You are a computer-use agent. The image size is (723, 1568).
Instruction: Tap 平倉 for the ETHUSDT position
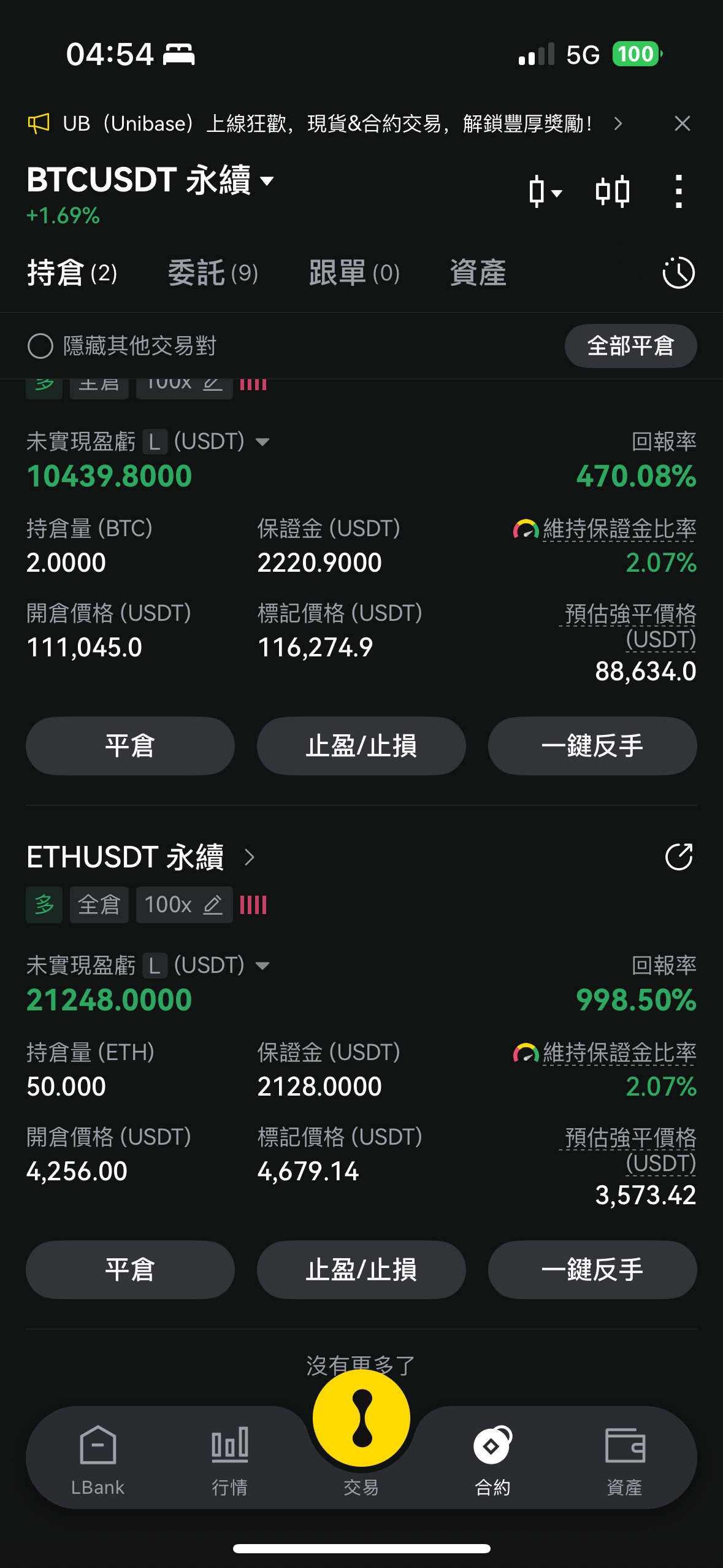tap(130, 1270)
